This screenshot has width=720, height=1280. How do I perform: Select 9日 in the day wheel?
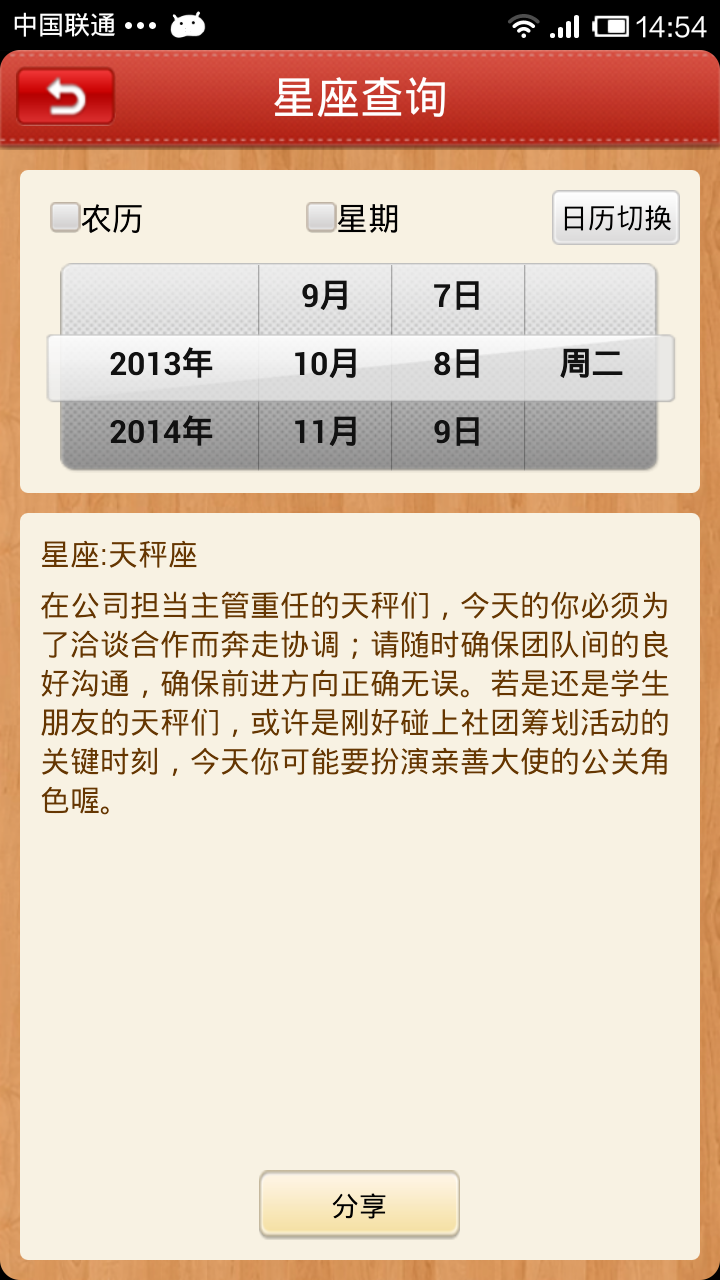[x=457, y=432]
